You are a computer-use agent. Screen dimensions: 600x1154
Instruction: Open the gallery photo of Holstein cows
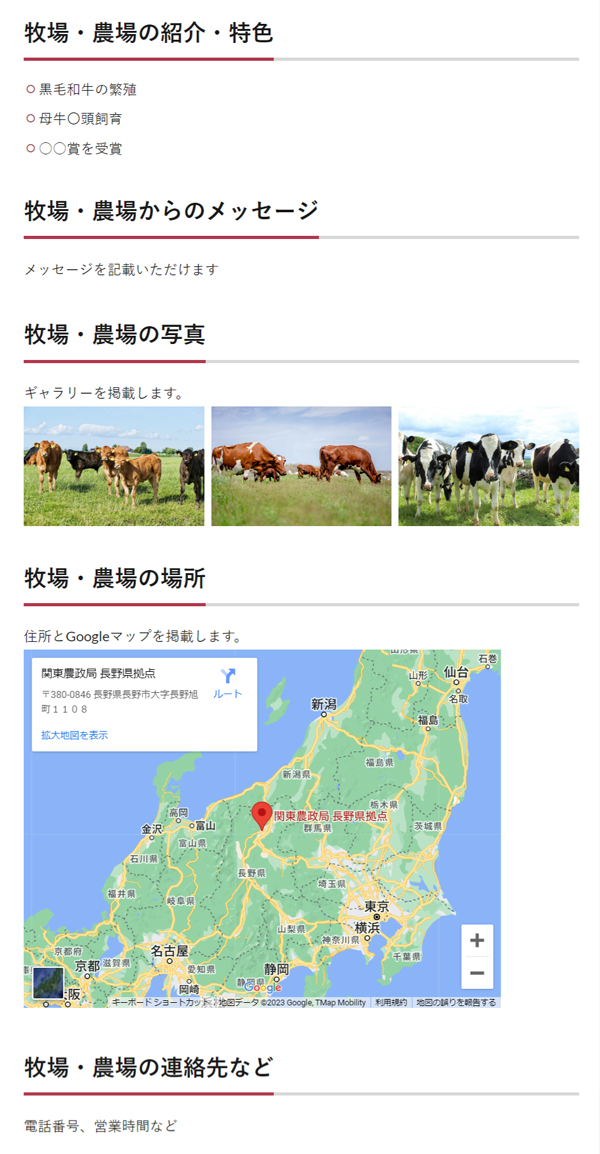489,466
